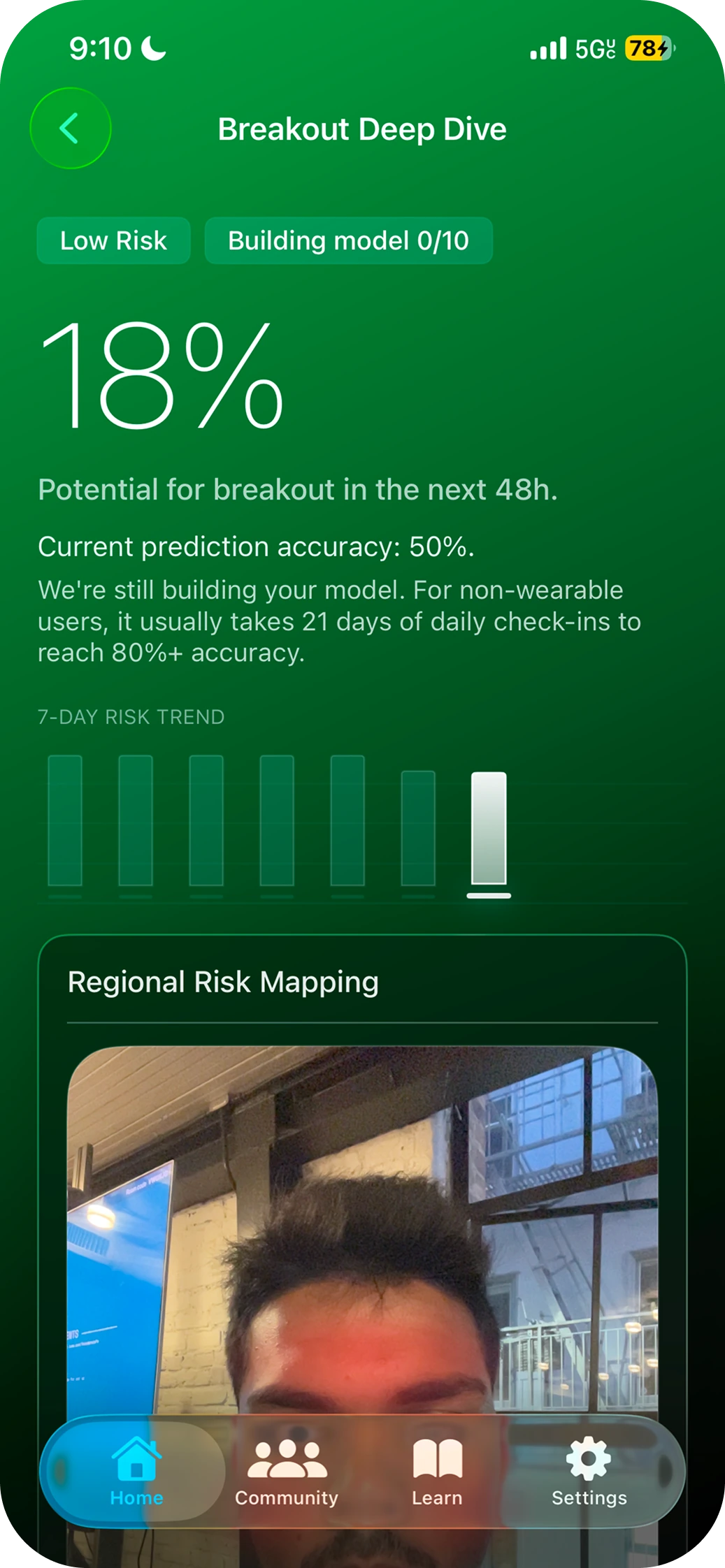Switch to the Learn tab
Screen dimensions: 725x1568
click(437, 1471)
